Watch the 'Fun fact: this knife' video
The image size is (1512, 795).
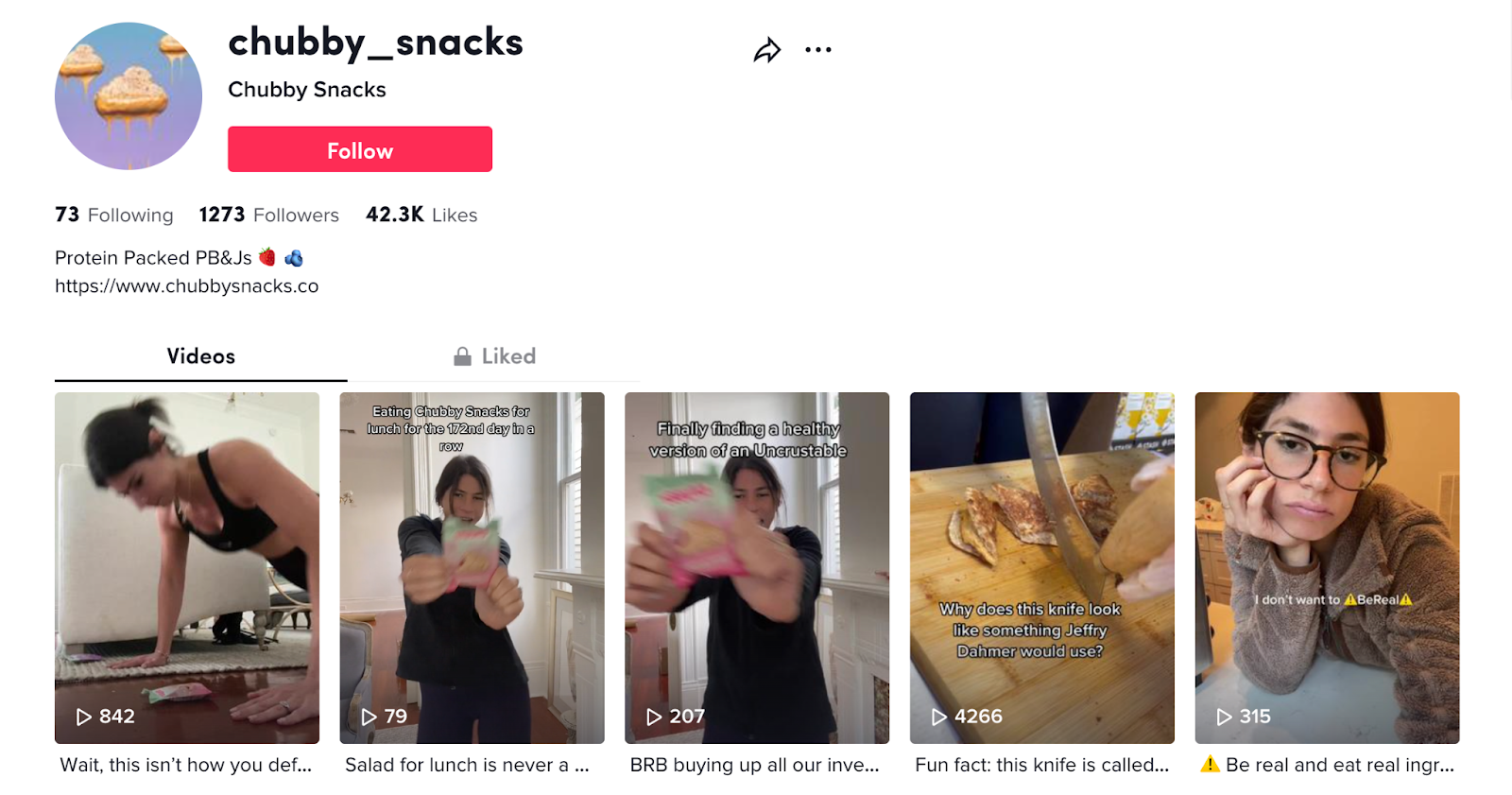1041,567
